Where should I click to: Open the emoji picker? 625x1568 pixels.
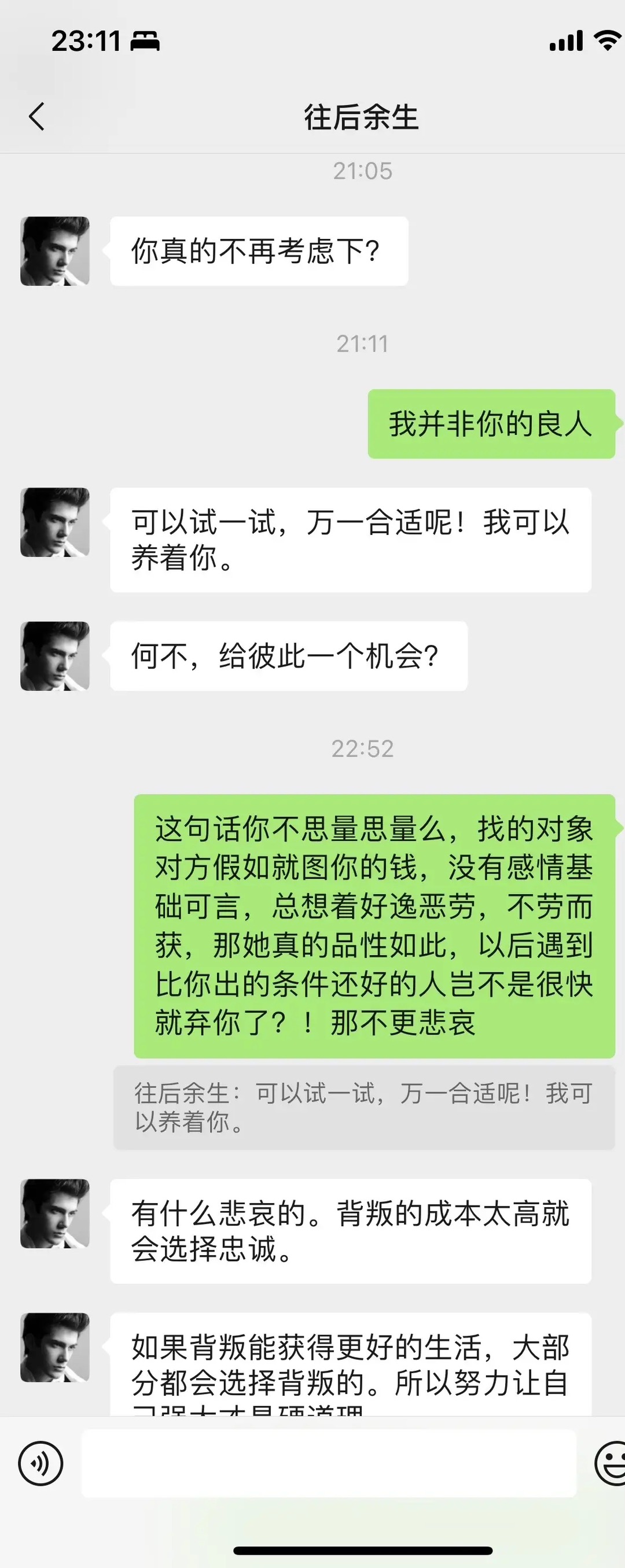tap(611, 1463)
